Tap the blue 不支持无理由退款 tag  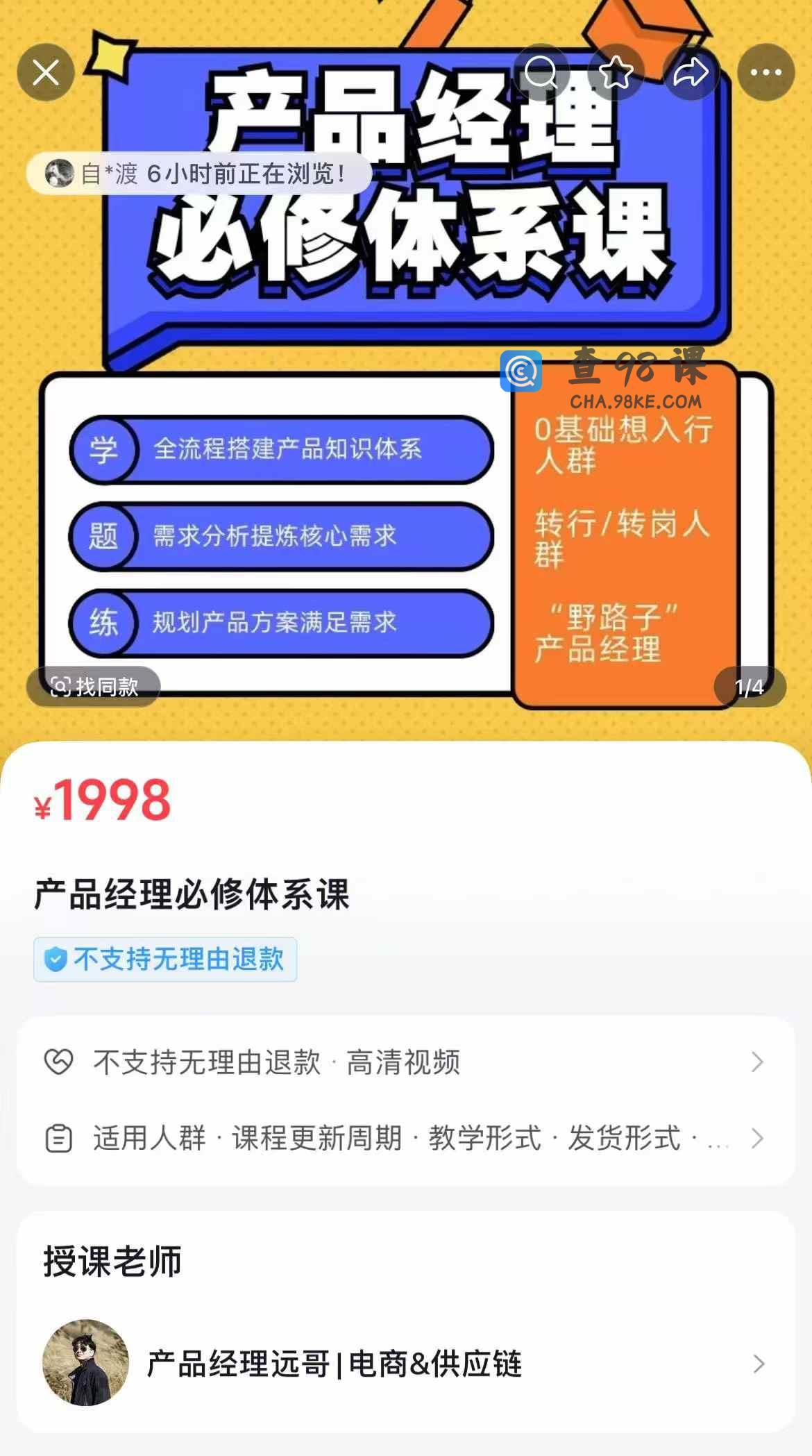(x=165, y=960)
